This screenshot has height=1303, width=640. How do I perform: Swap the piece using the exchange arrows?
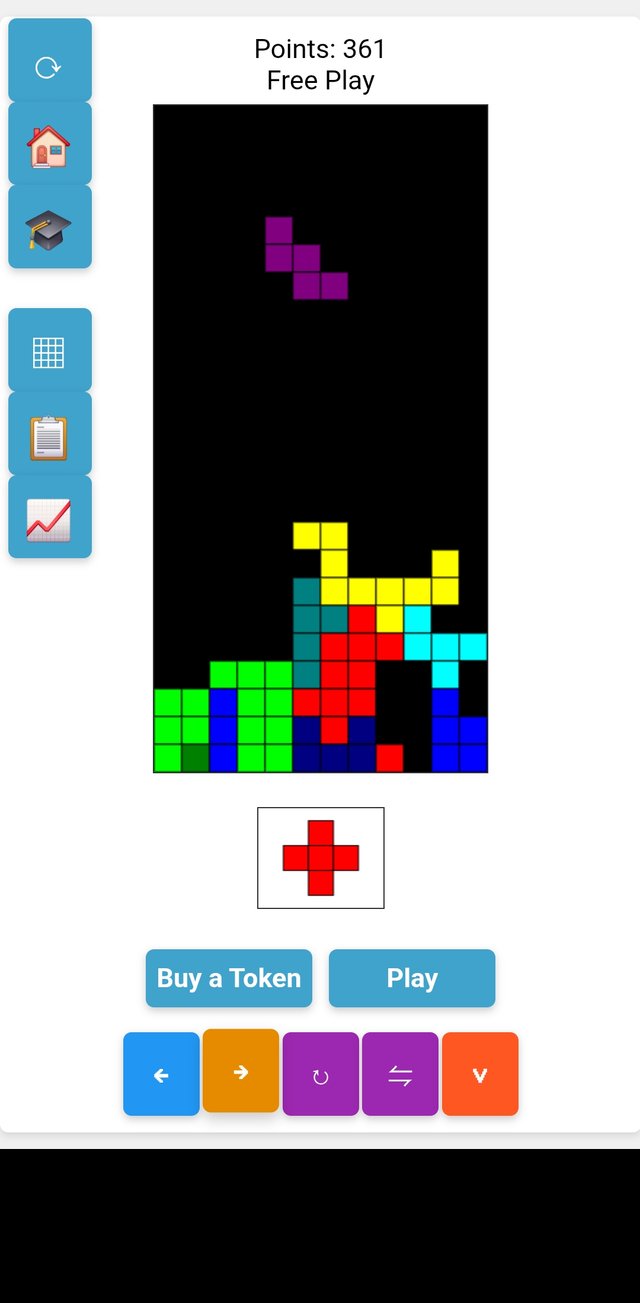(x=400, y=1075)
